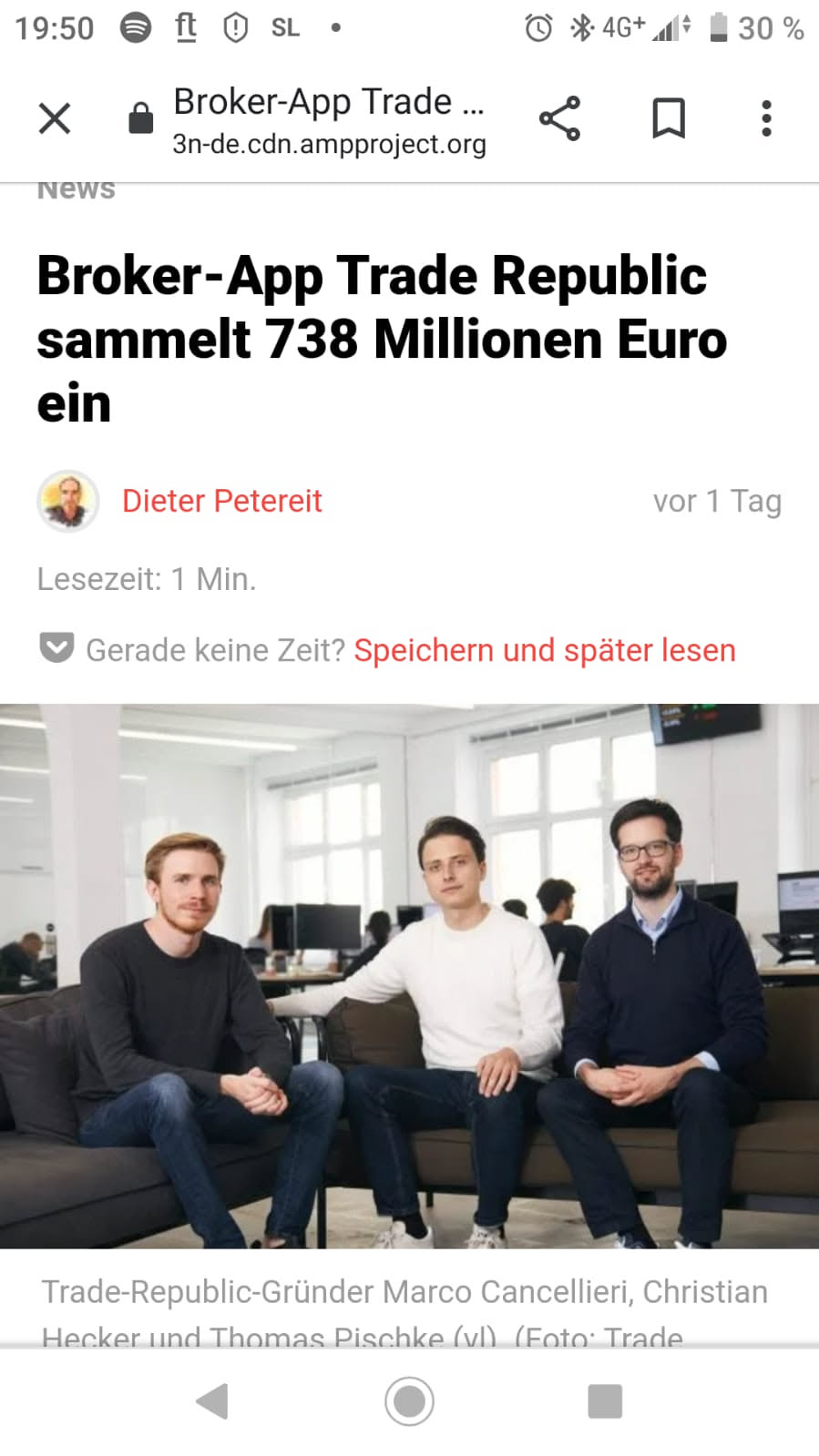Bookmark this page
The width and height of the screenshot is (819, 1456).
[x=669, y=118]
